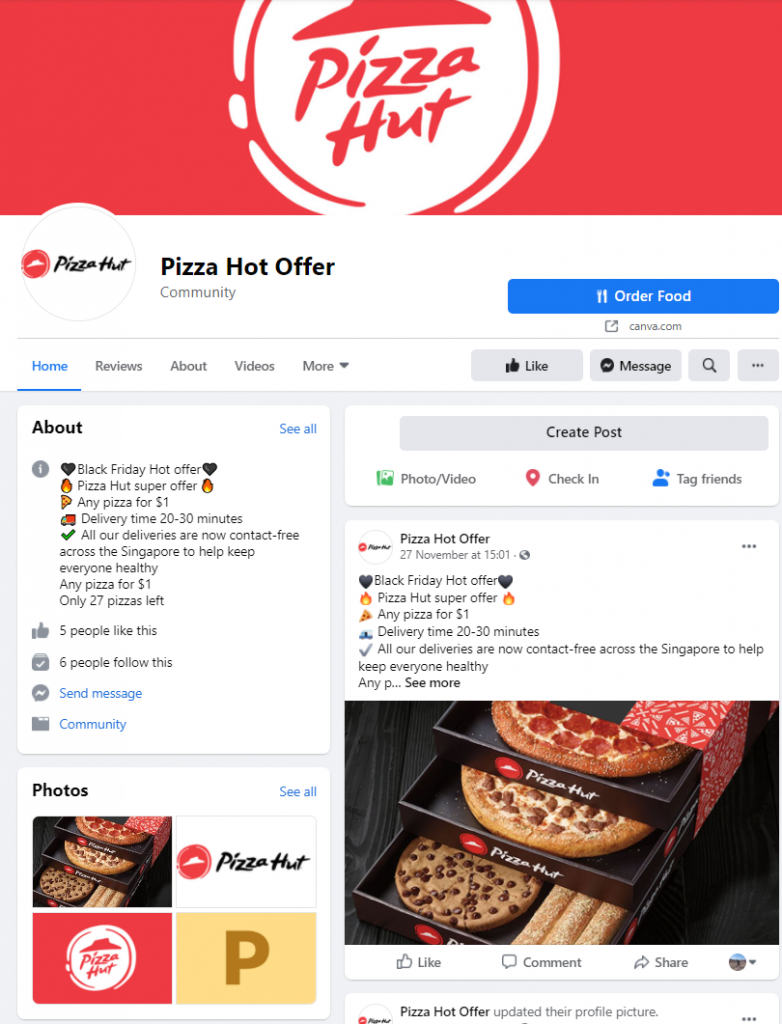Share the Black Friday offer post

point(660,962)
